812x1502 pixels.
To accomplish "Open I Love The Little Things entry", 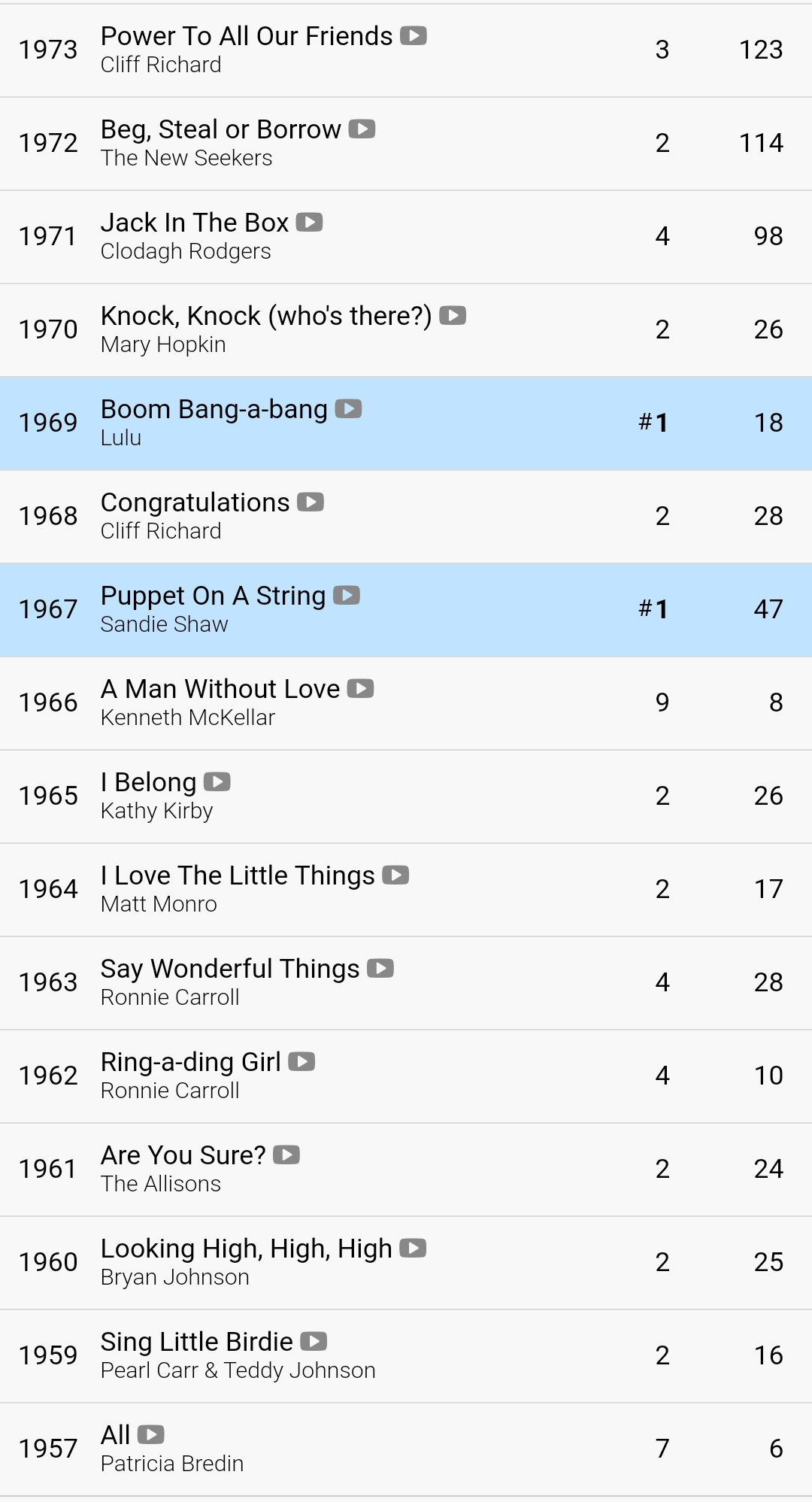I will click(x=237, y=876).
